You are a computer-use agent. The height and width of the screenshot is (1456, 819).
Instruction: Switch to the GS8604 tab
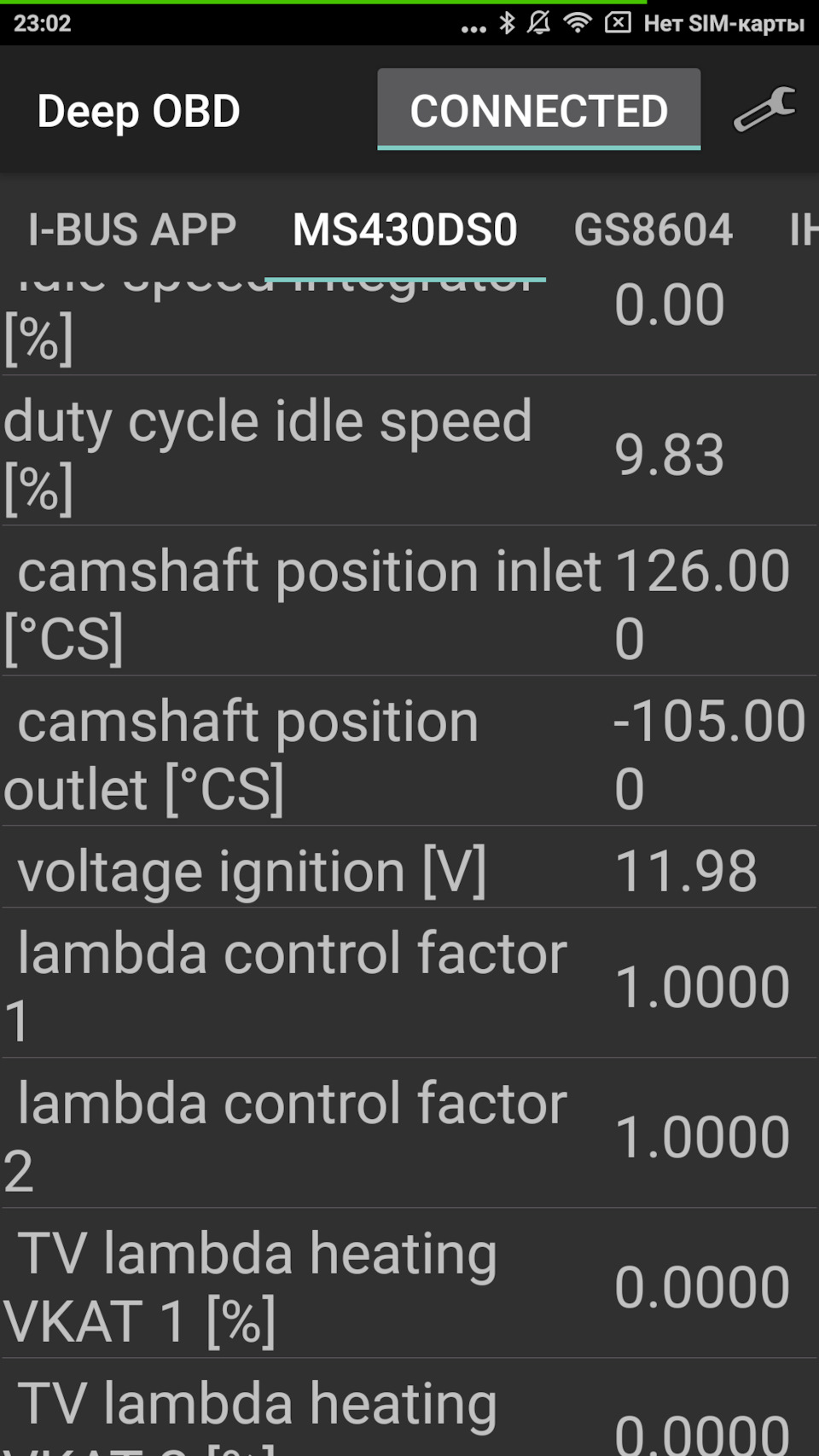coord(655,228)
